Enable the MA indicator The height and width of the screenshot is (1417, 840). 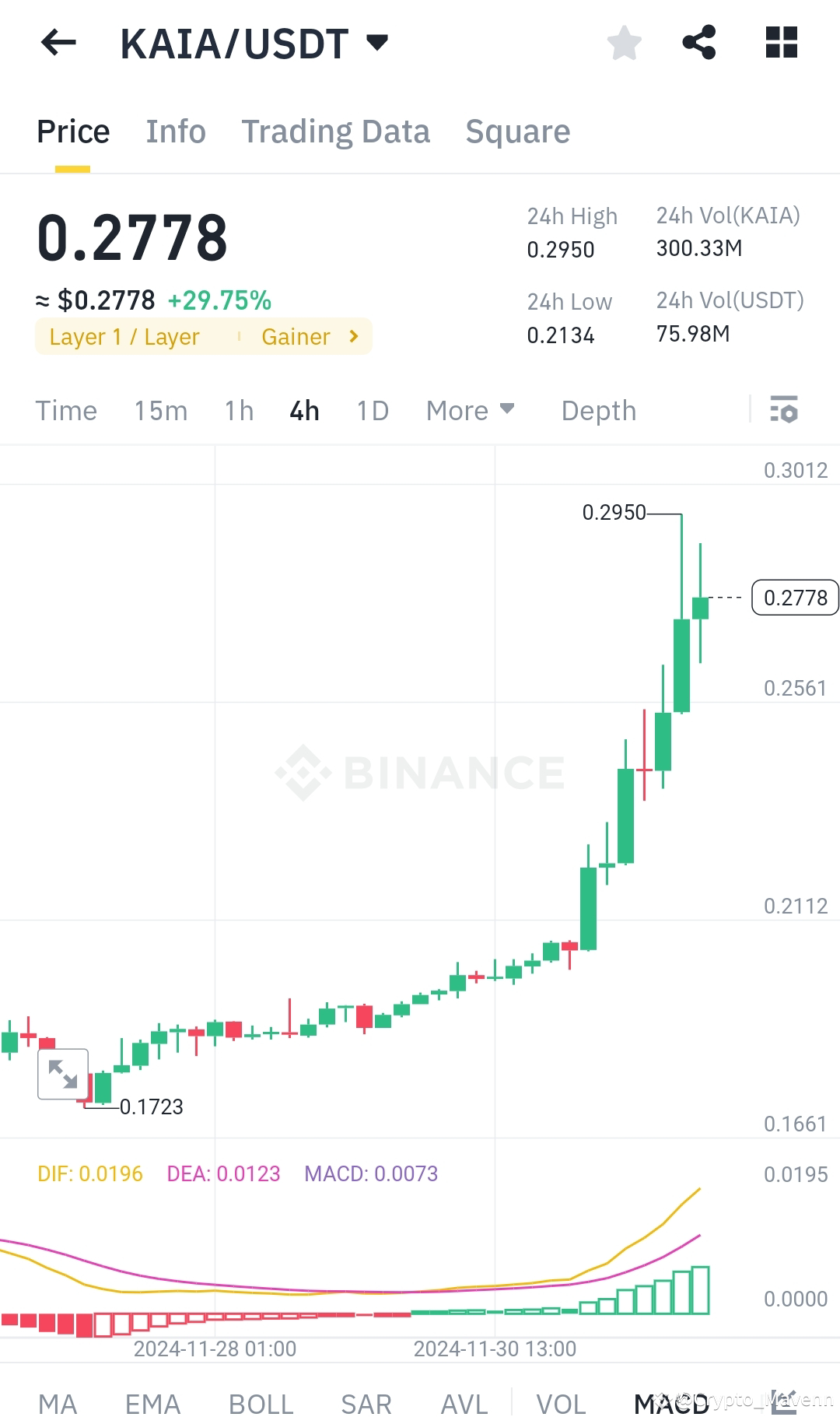click(59, 1404)
